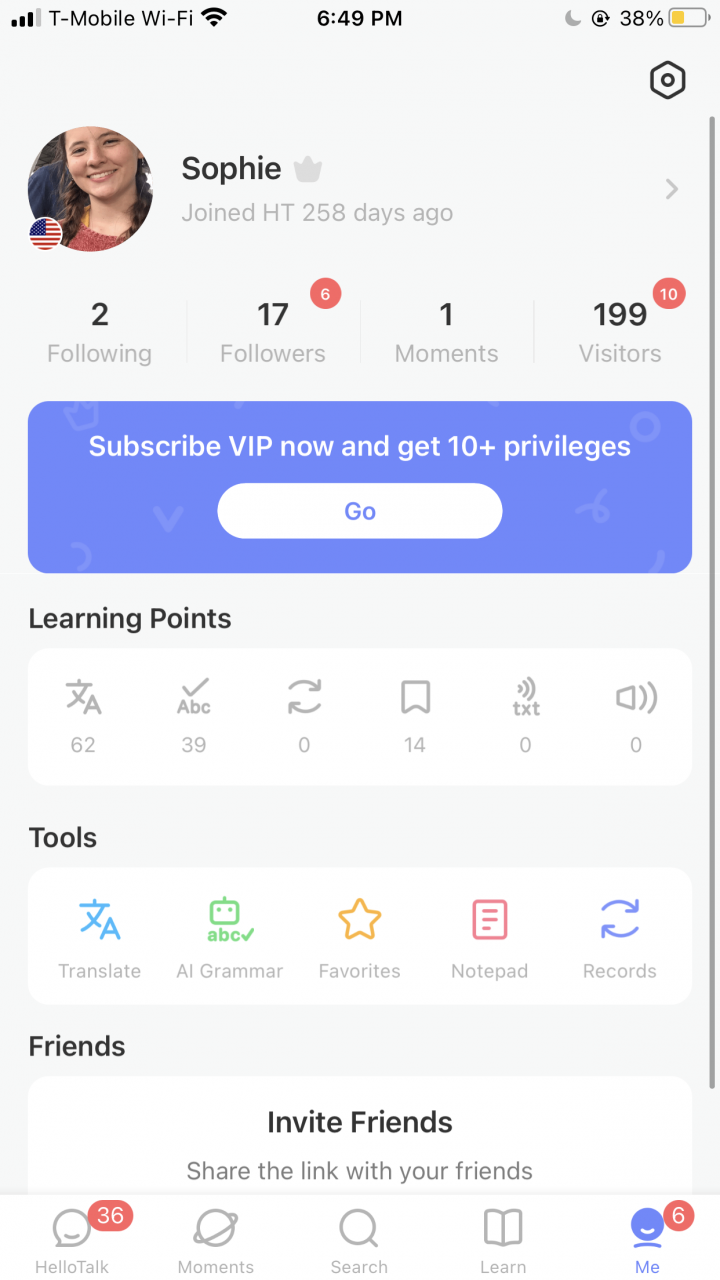The image size is (720, 1280).
Task: View the Following list
Action: pos(99,333)
